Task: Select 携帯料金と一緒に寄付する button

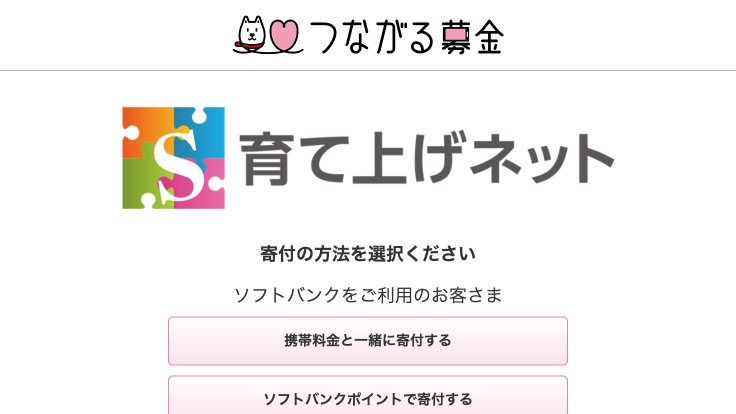Action: pos(368,341)
